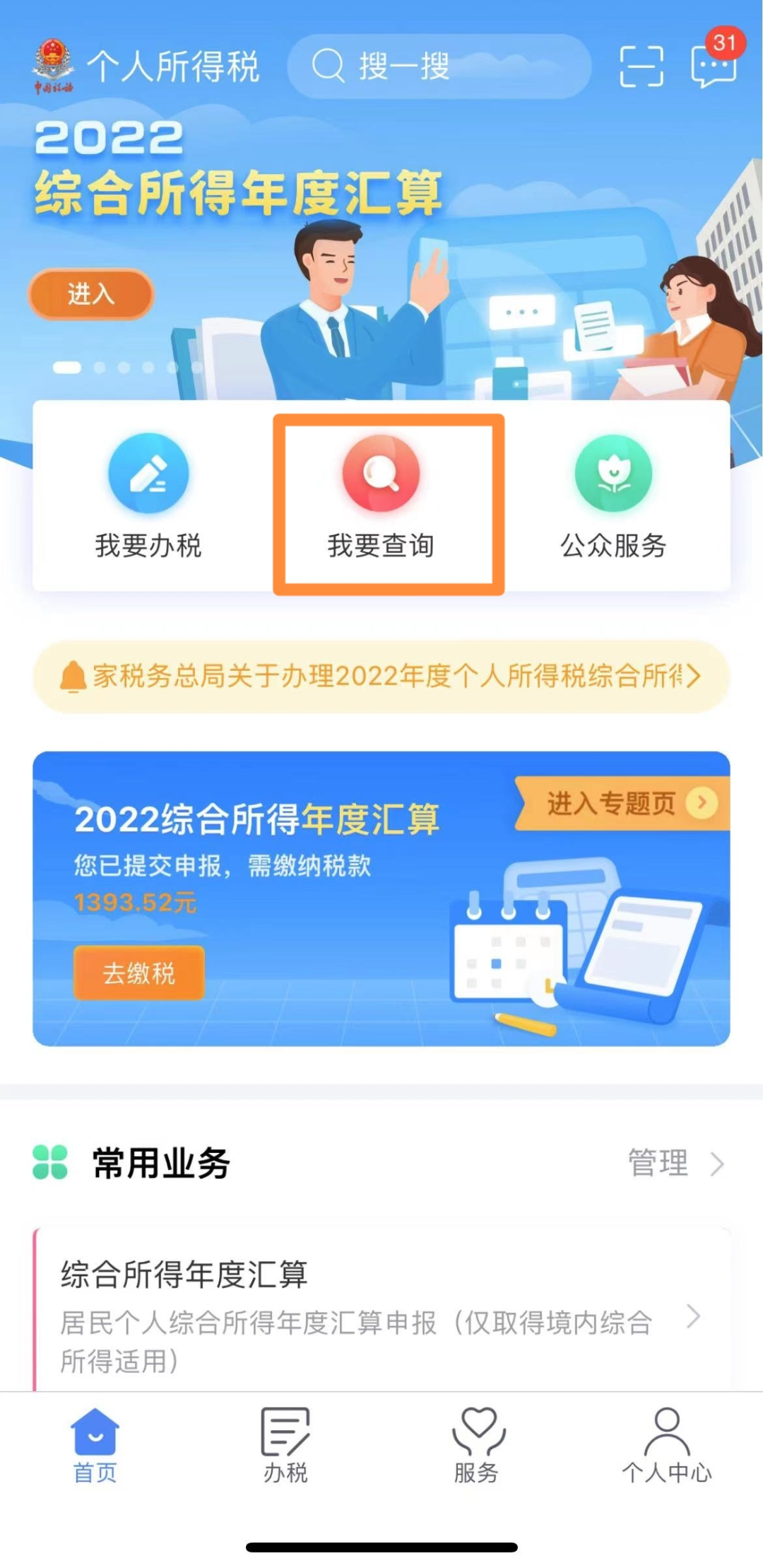Switch to the 办税 tab

285,1445
